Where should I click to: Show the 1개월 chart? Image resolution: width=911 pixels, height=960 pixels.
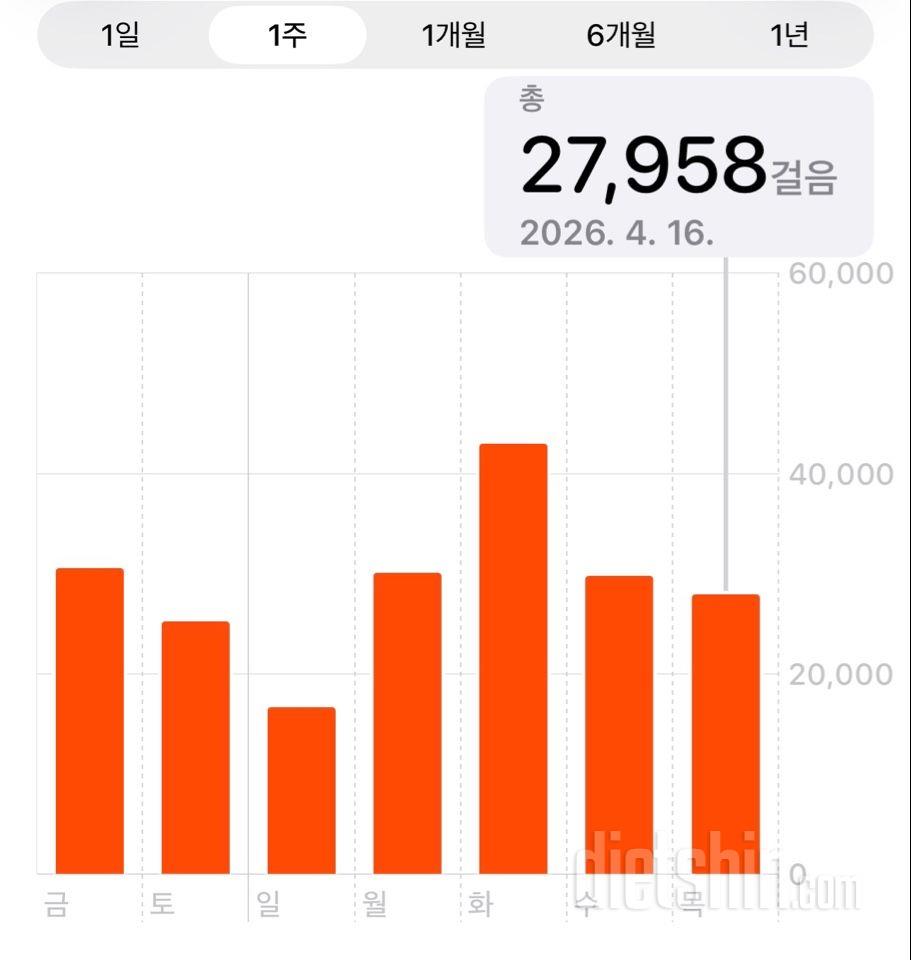pyautogui.click(x=454, y=36)
